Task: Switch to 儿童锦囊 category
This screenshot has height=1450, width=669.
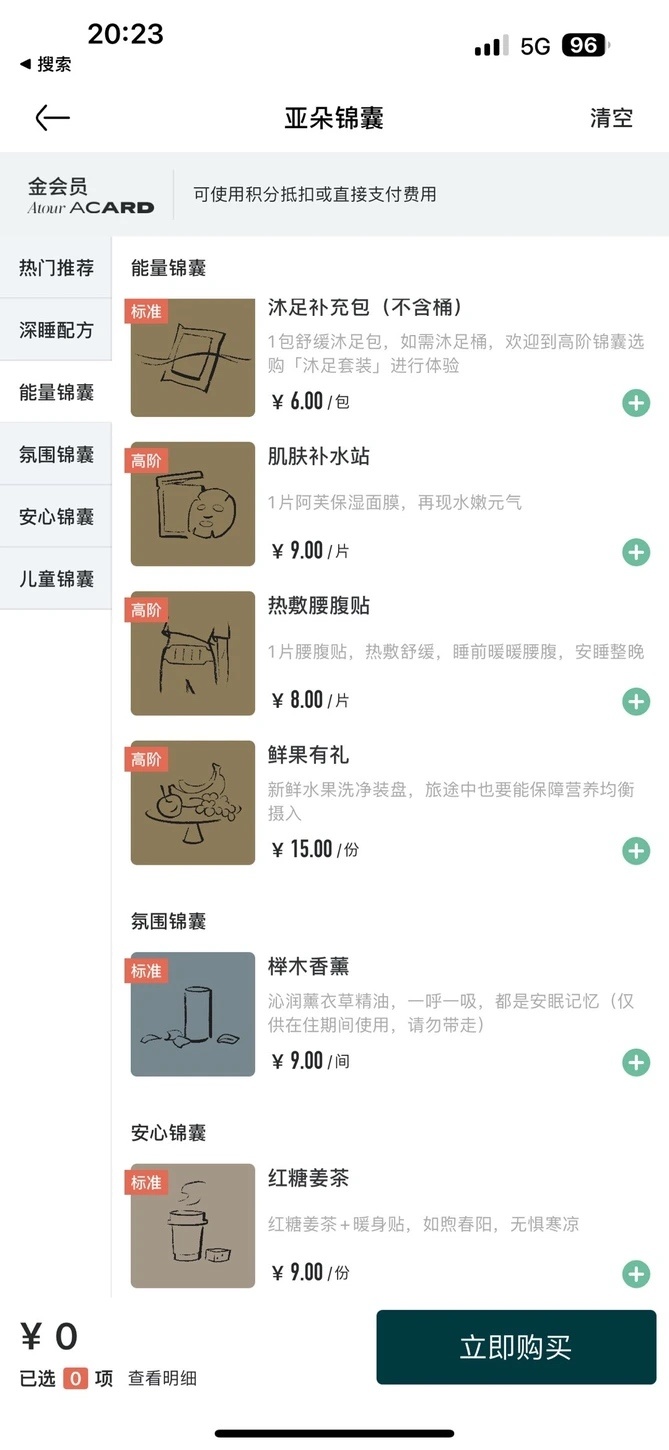Action: (x=56, y=578)
